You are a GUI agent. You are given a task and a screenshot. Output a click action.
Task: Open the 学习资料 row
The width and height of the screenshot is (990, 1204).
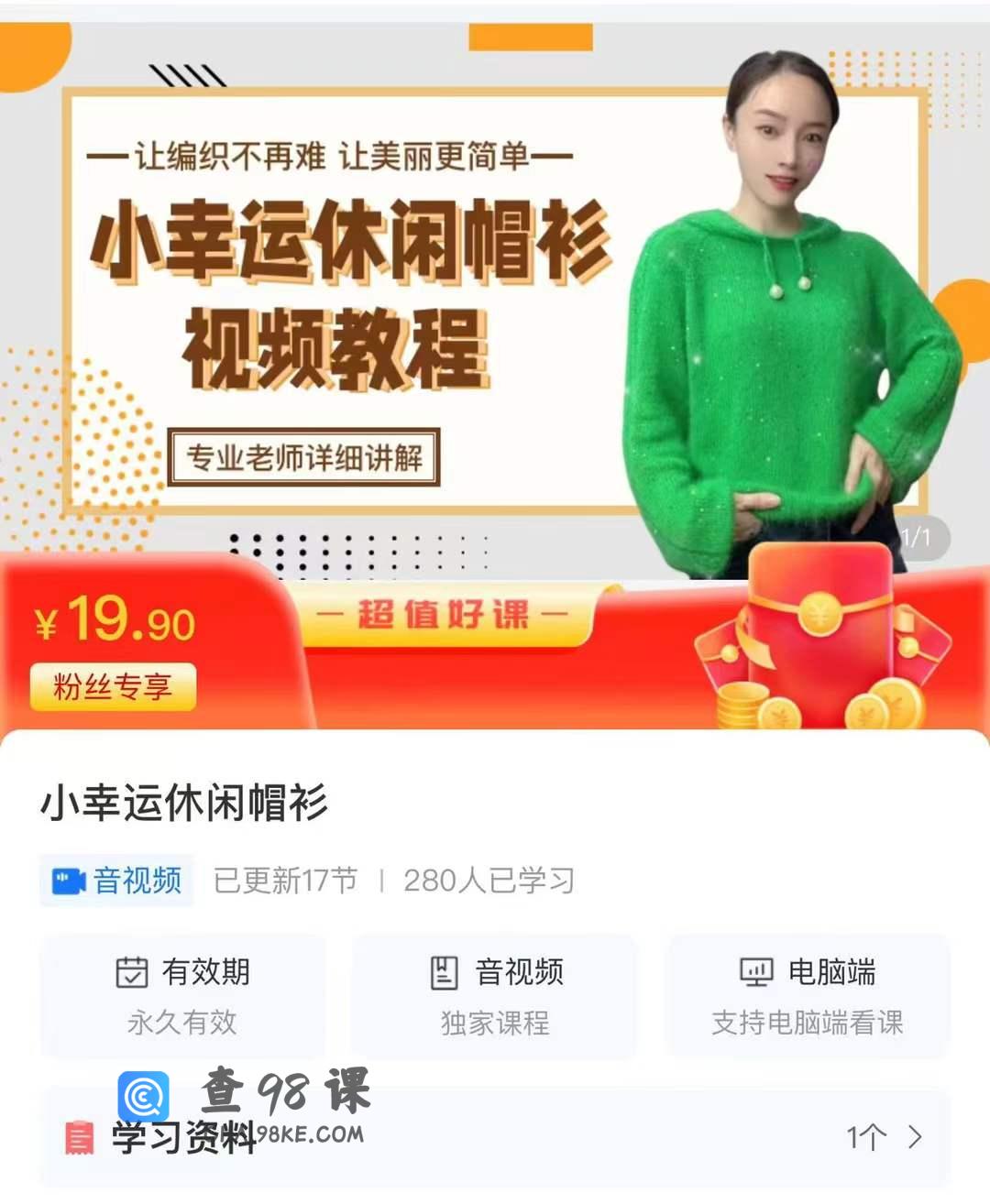pyautogui.click(x=495, y=1137)
